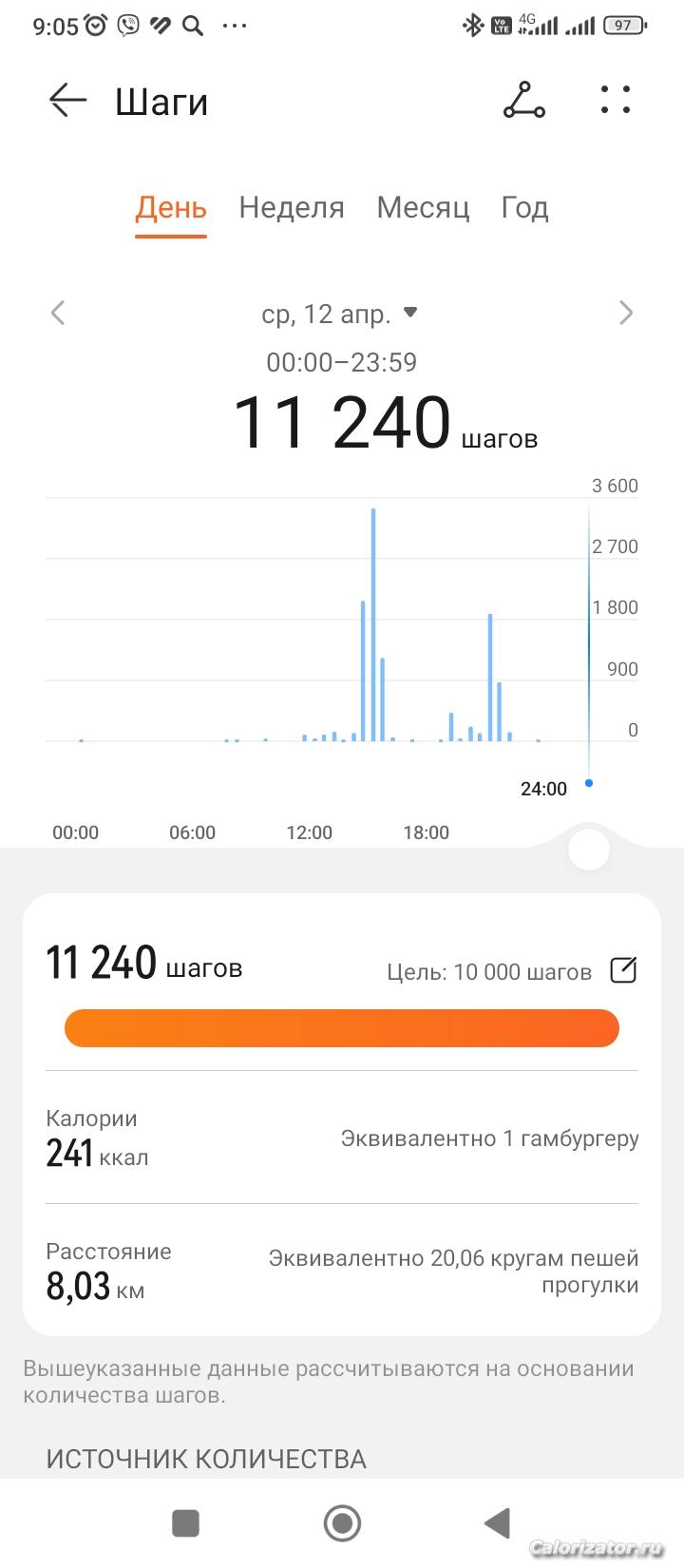Switch to the Неделя tab
Screen dimensions: 684x1568
coord(292,207)
